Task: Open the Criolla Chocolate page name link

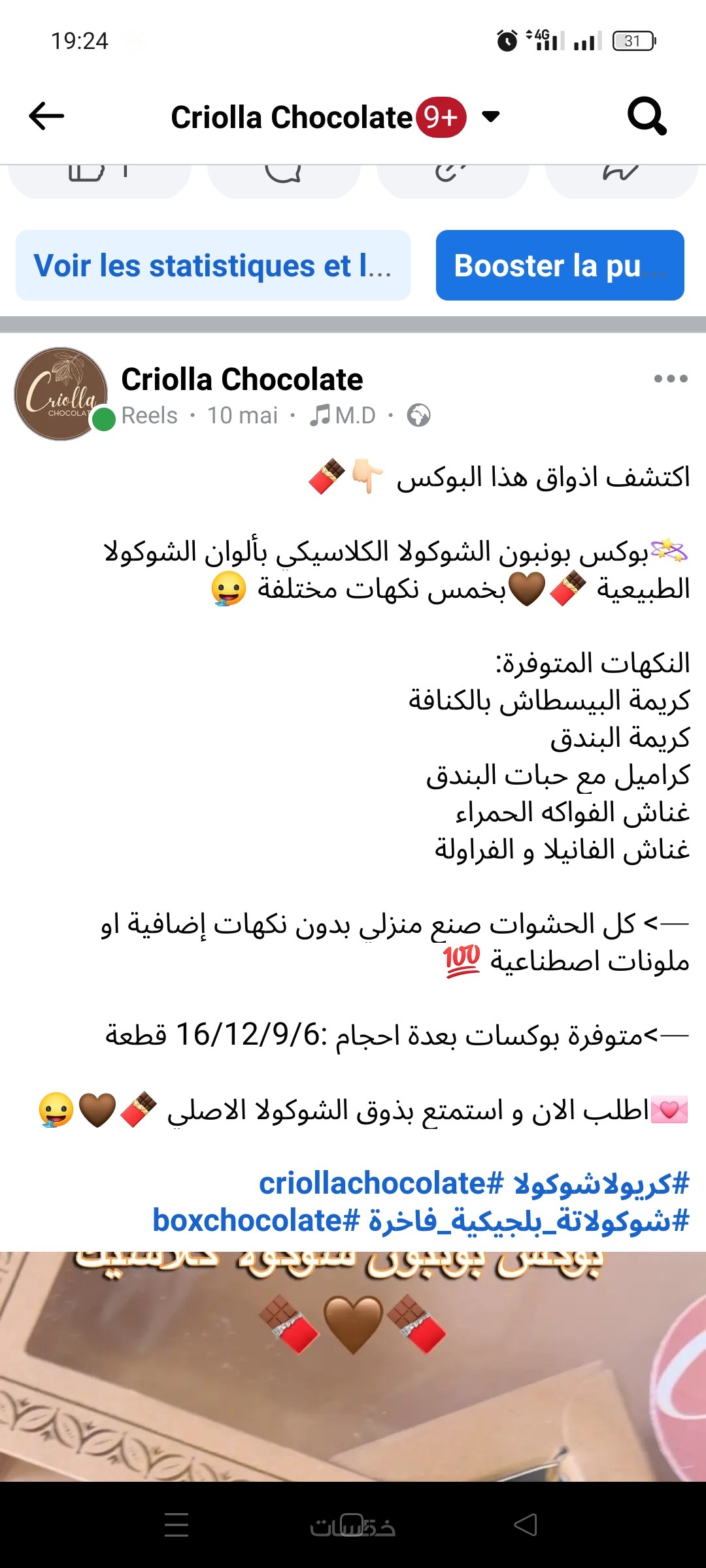Action: click(x=242, y=380)
